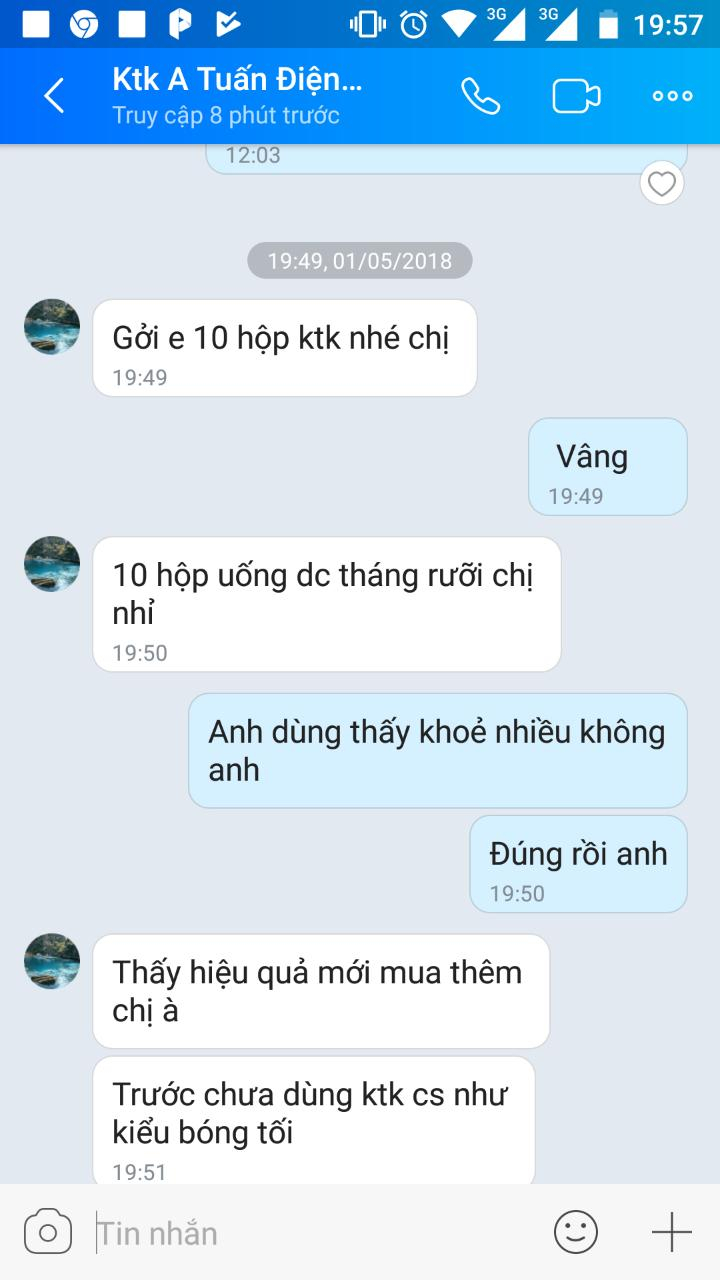This screenshot has height=1280, width=720.
Task: Like the message with the heart icon
Action: (x=661, y=184)
